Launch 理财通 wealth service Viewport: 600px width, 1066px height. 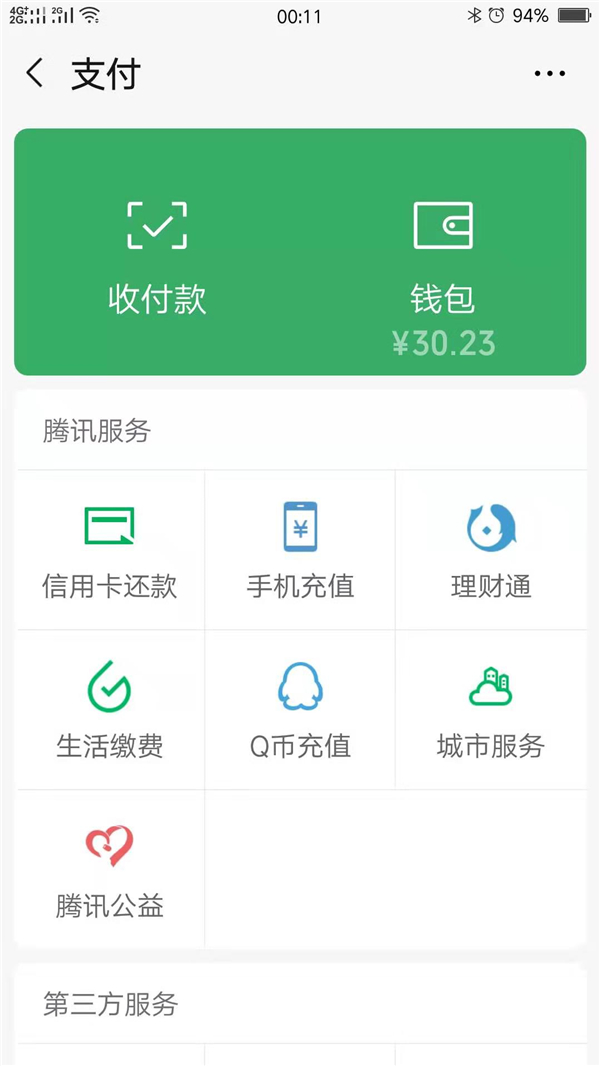pos(491,550)
